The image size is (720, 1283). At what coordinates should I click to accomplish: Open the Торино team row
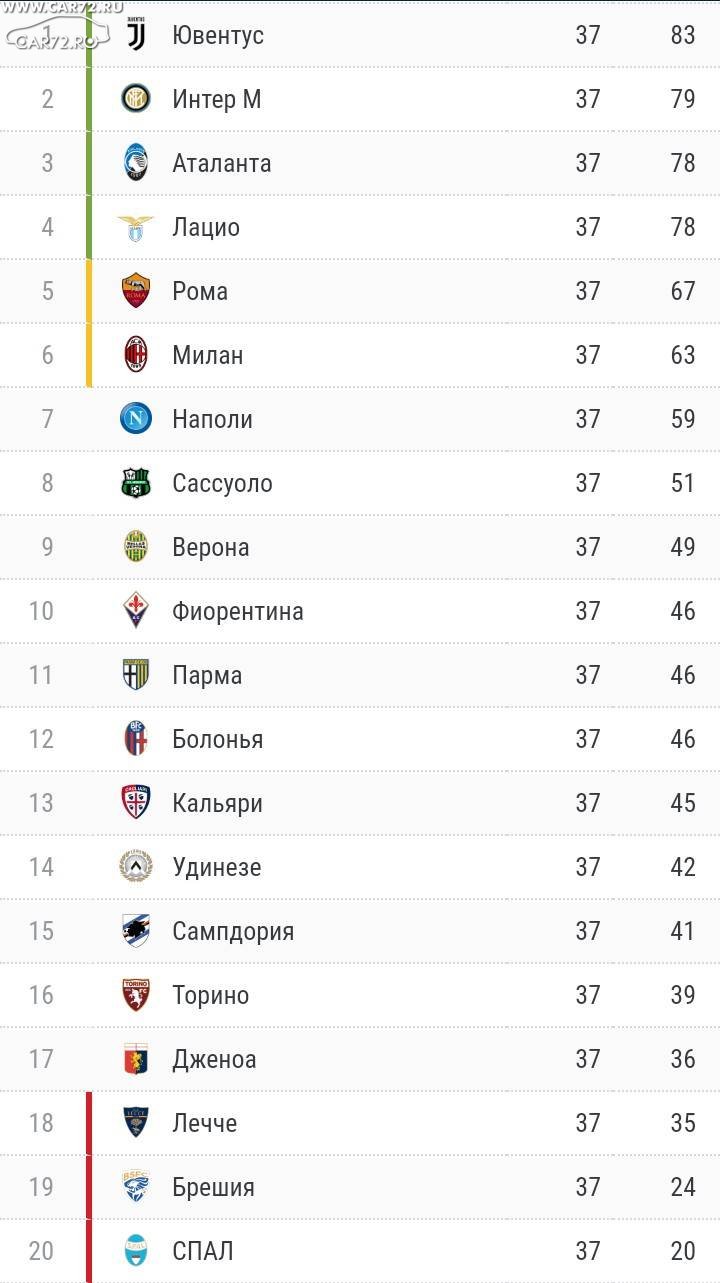360,995
